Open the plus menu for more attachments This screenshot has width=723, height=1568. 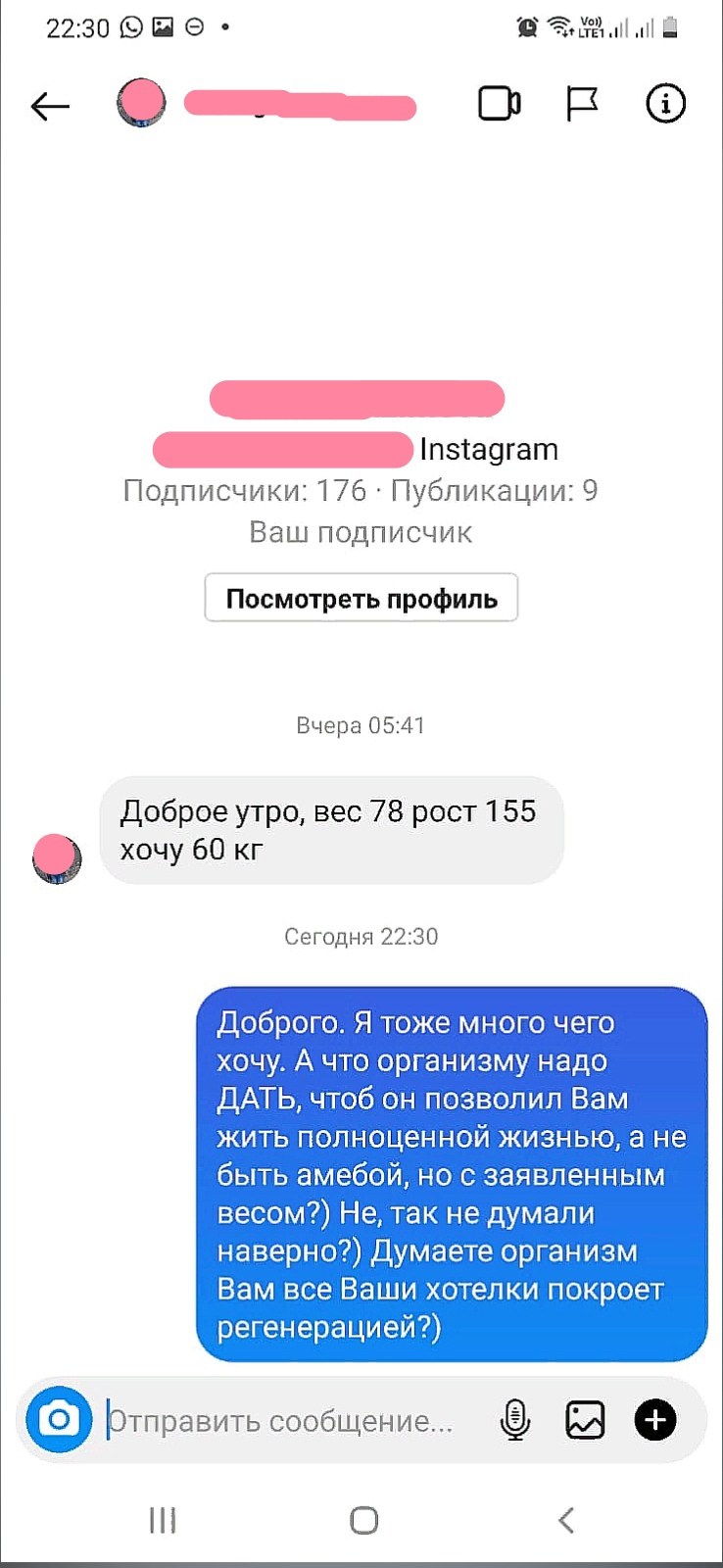655,1420
